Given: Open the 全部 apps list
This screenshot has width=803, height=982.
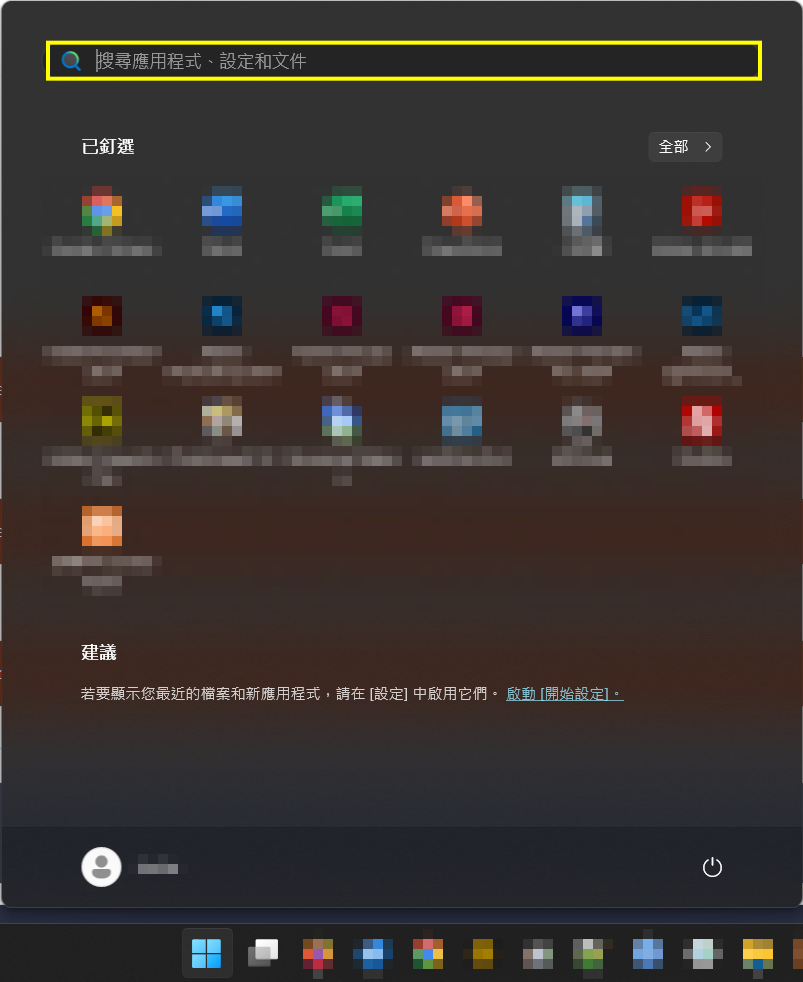Looking at the screenshot, I should [x=685, y=147].
